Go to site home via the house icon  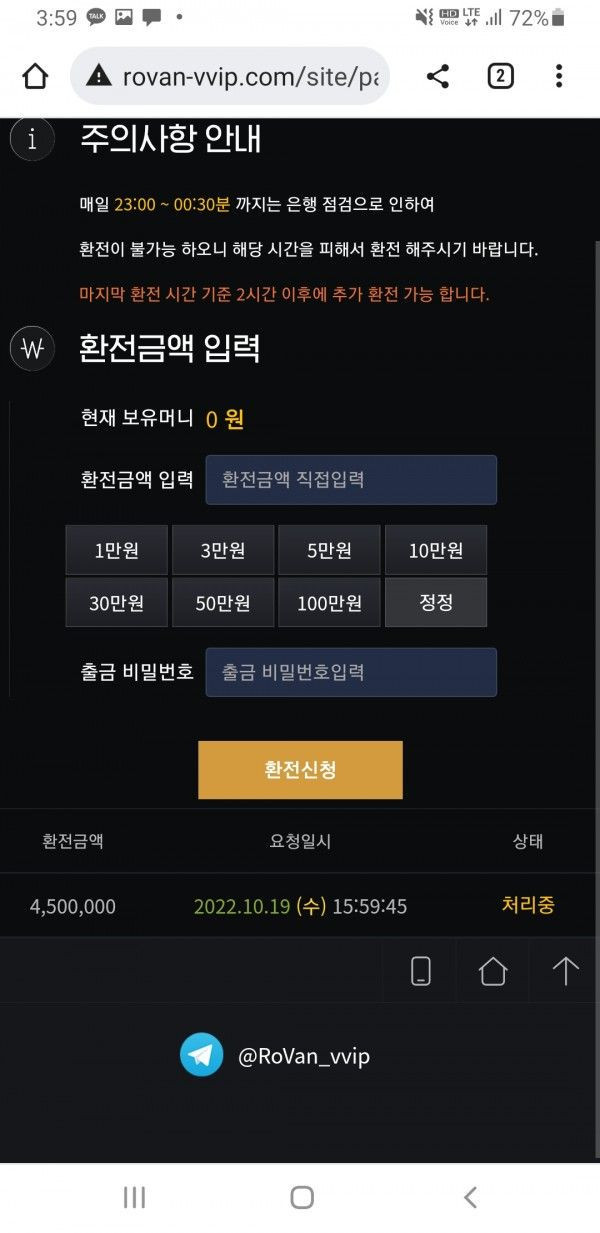click(x=492, y=971)
